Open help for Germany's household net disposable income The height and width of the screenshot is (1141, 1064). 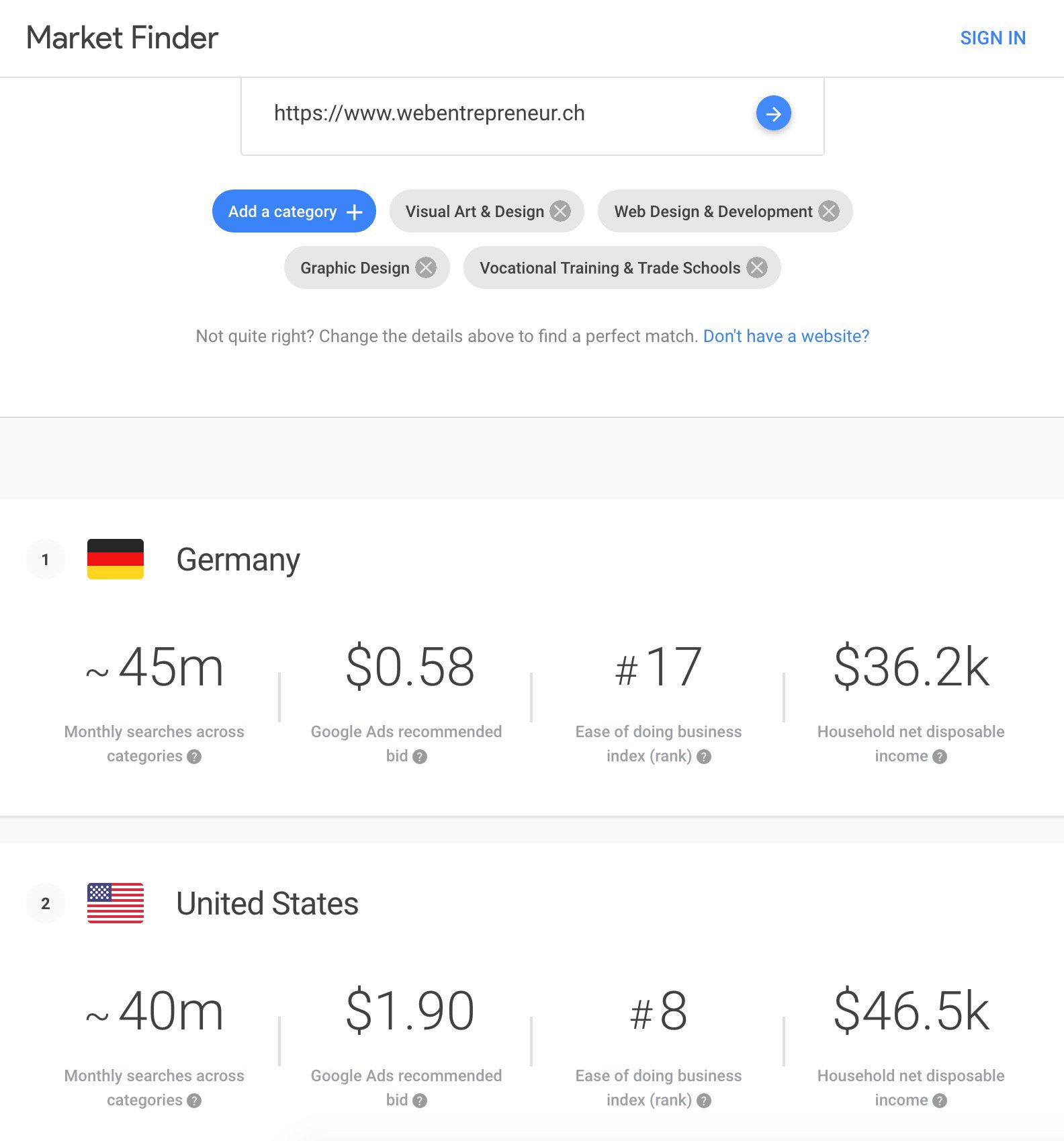tap(940, 757)
